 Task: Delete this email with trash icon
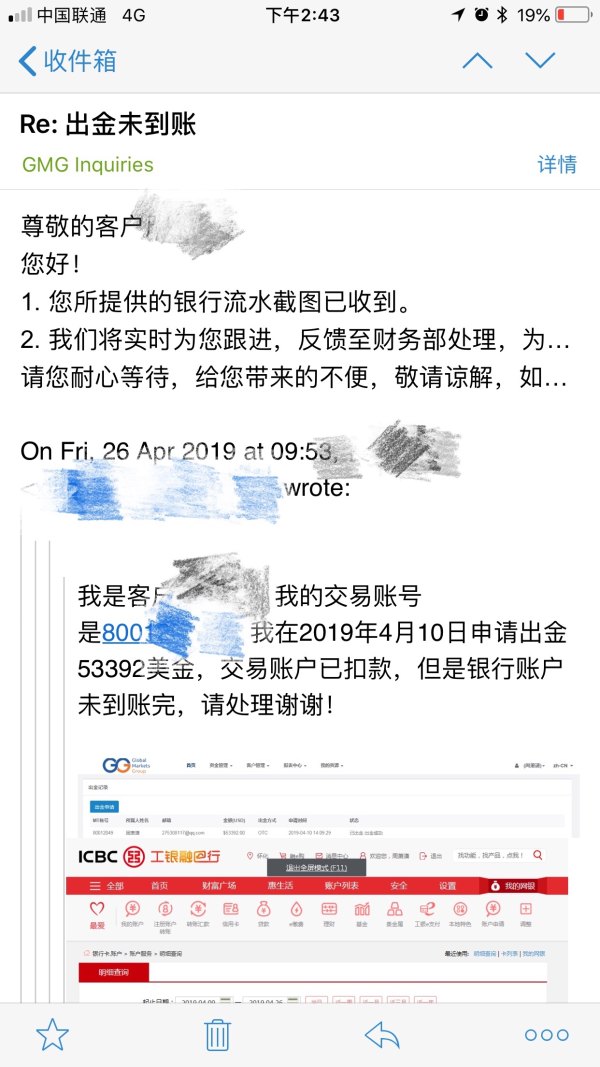217,1034
